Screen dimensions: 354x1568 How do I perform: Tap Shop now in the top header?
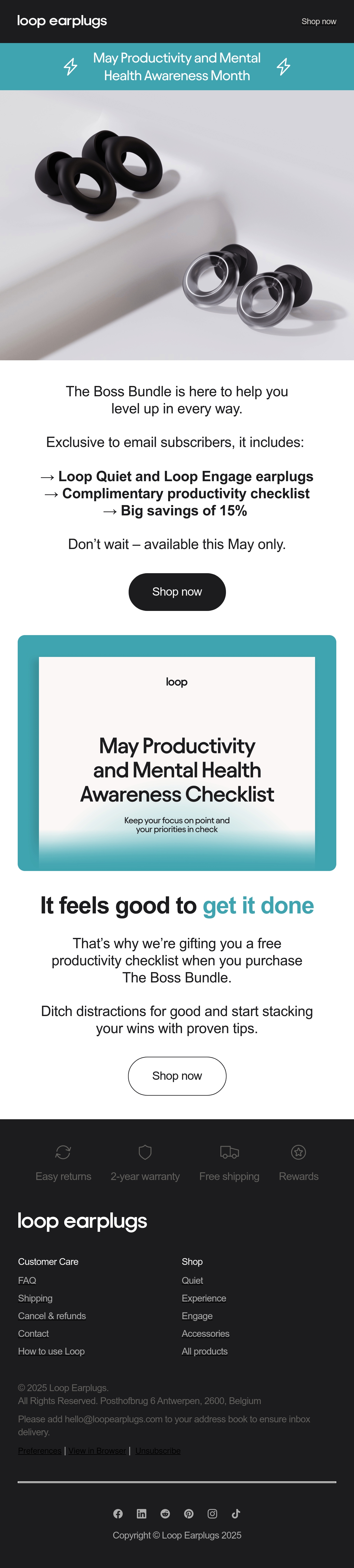[319, 21]
